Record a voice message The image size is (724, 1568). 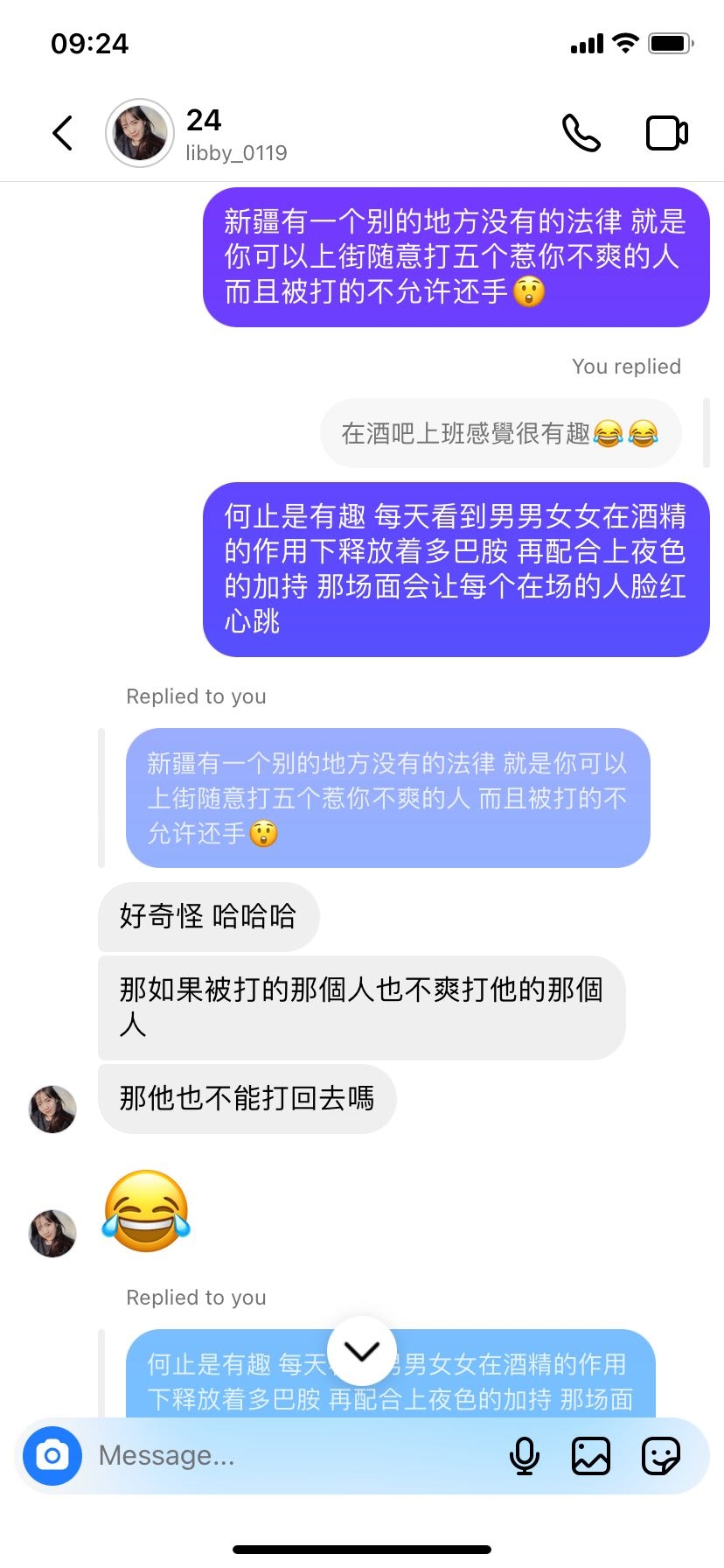click(525, 1456)
